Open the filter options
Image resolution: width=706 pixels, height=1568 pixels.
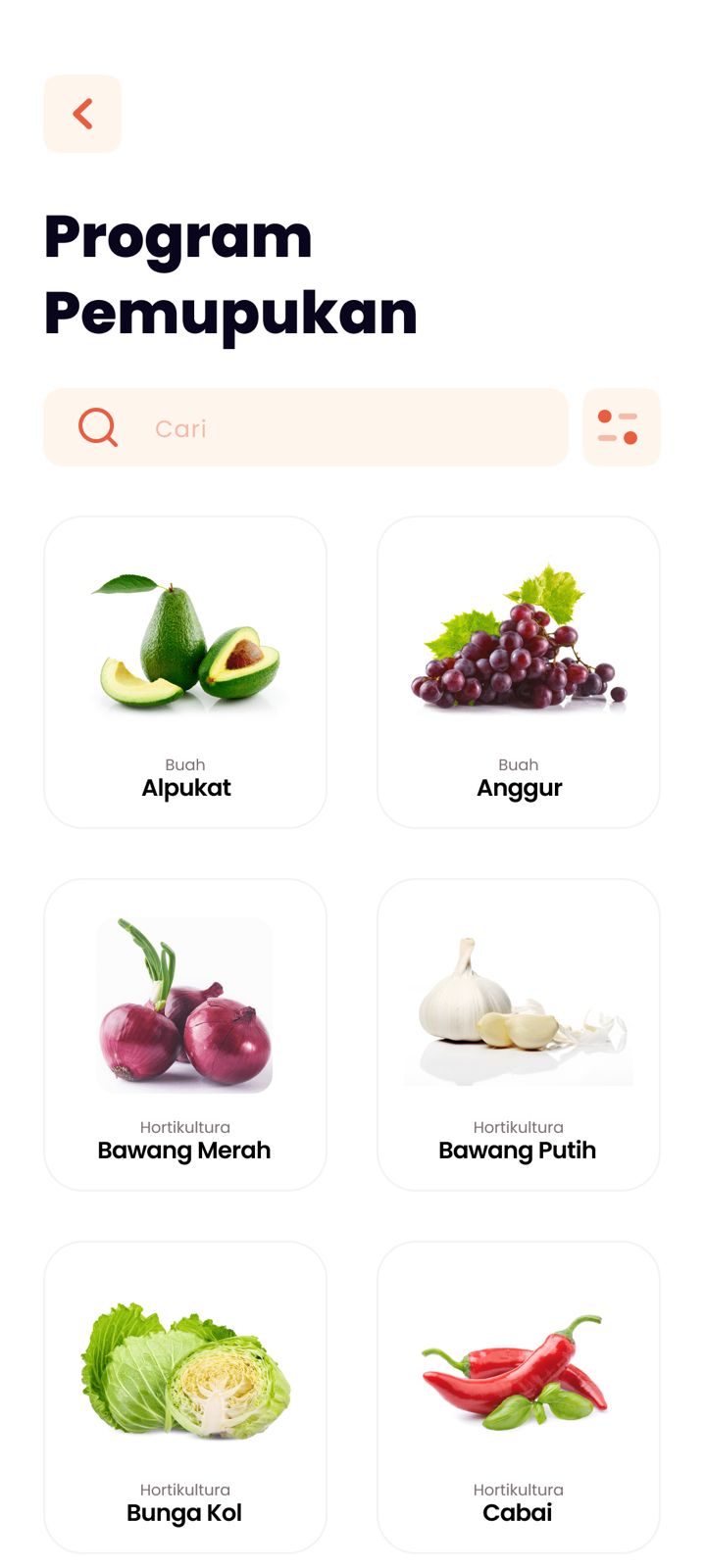point(621,427)
